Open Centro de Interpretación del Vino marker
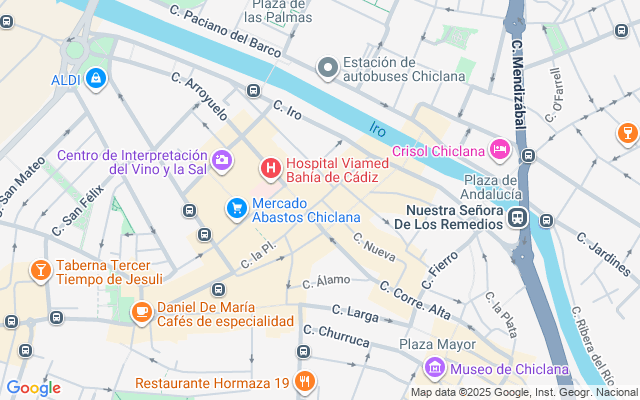 coord(221,159)
